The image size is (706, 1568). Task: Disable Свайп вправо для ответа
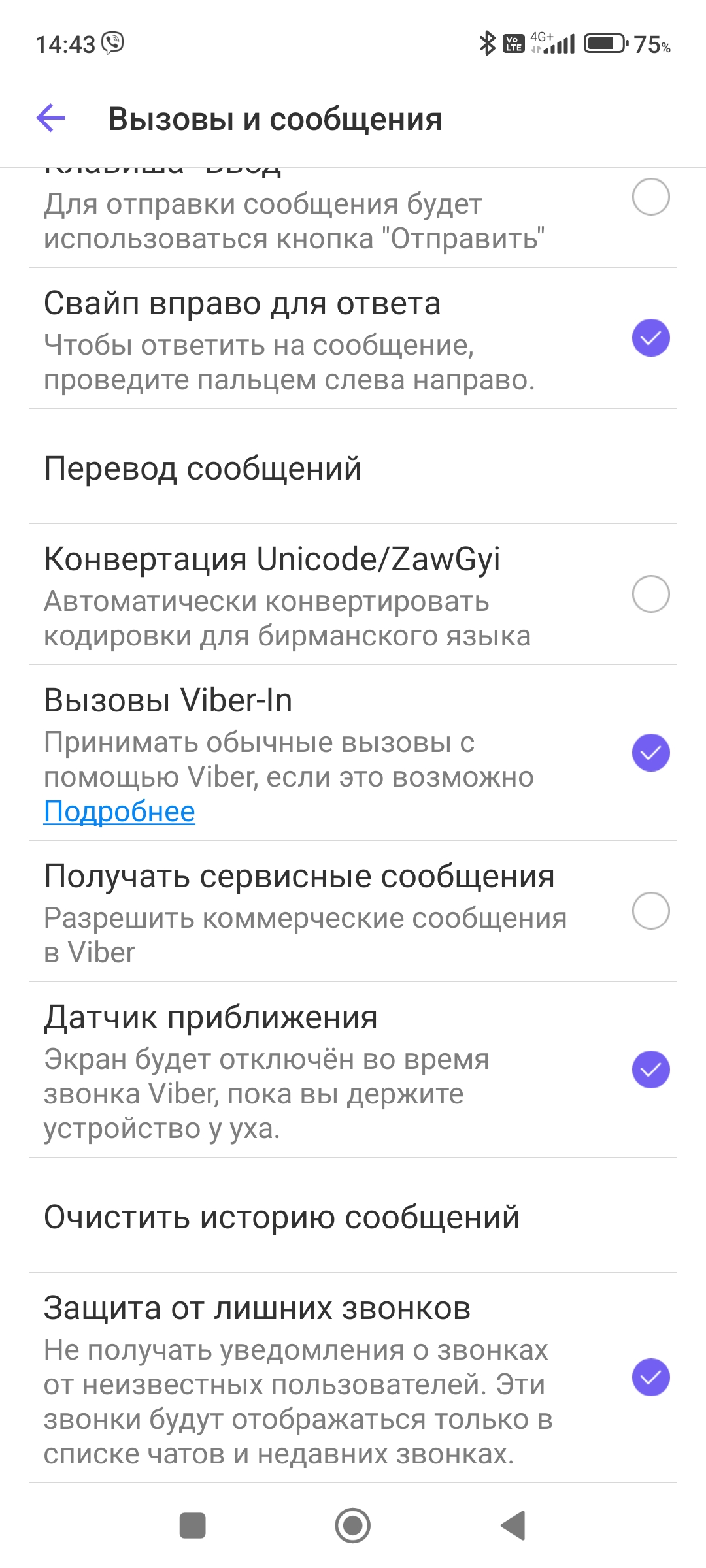point(650,338)
